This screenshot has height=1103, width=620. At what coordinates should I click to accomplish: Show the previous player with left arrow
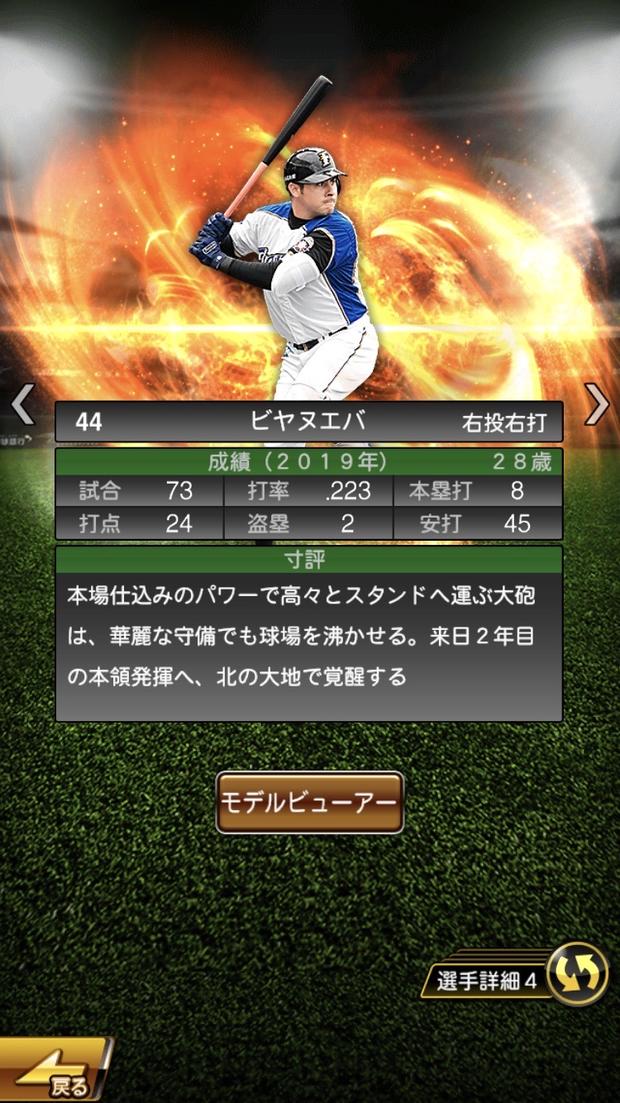pos(22,404)
